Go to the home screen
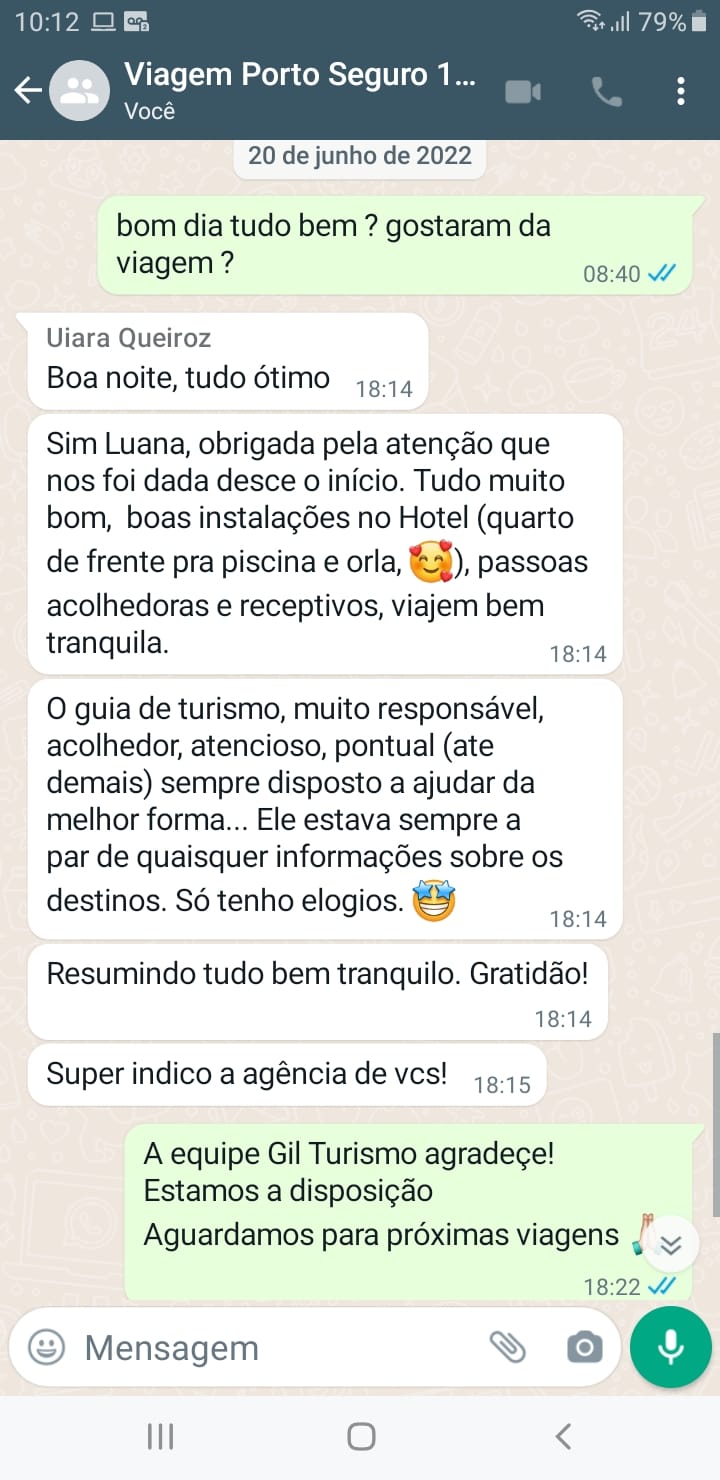The width and height of the screenshot is (720, 1480). tap(361, 1437)
